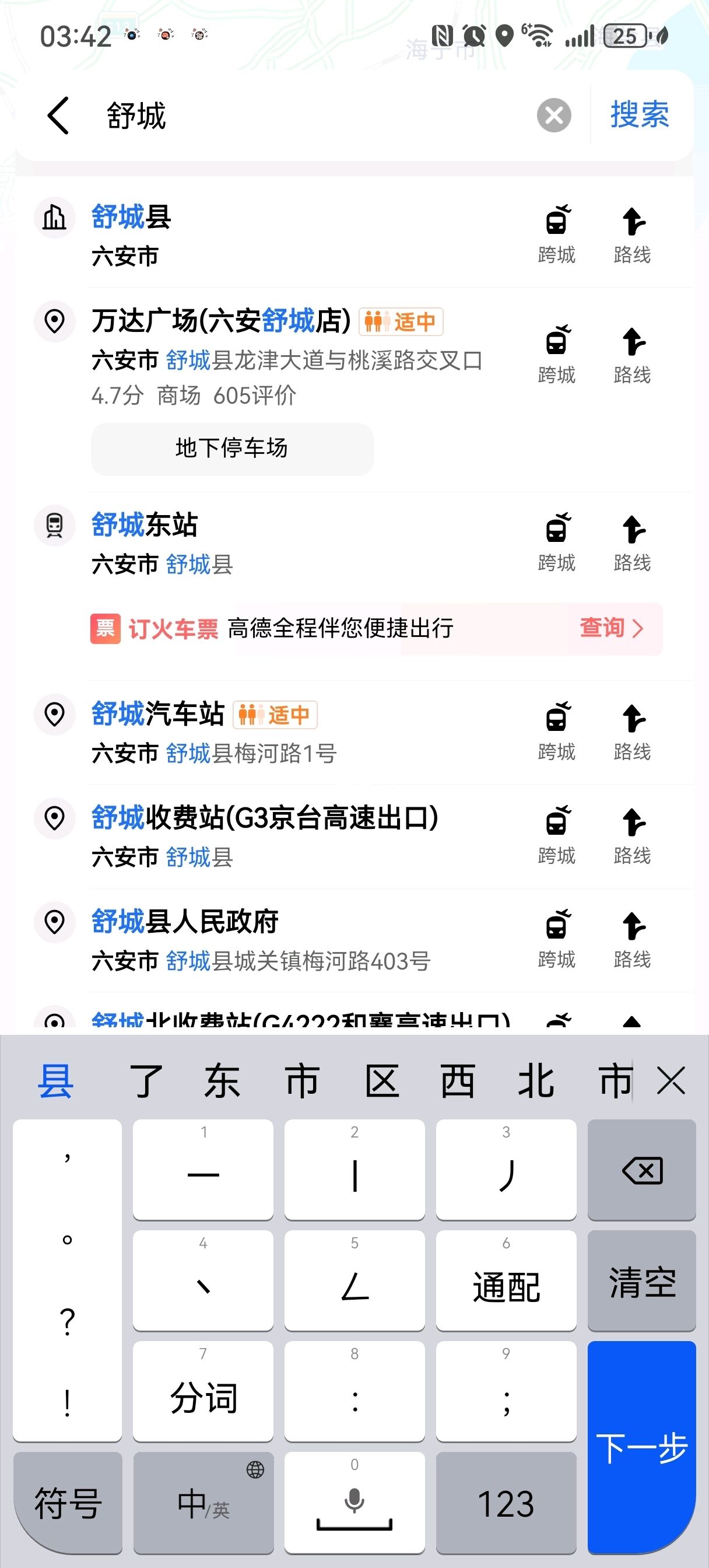Screen dimensions: 709x1568
Task: Hit the keyboard backspace key
Action: (641, 1170)
